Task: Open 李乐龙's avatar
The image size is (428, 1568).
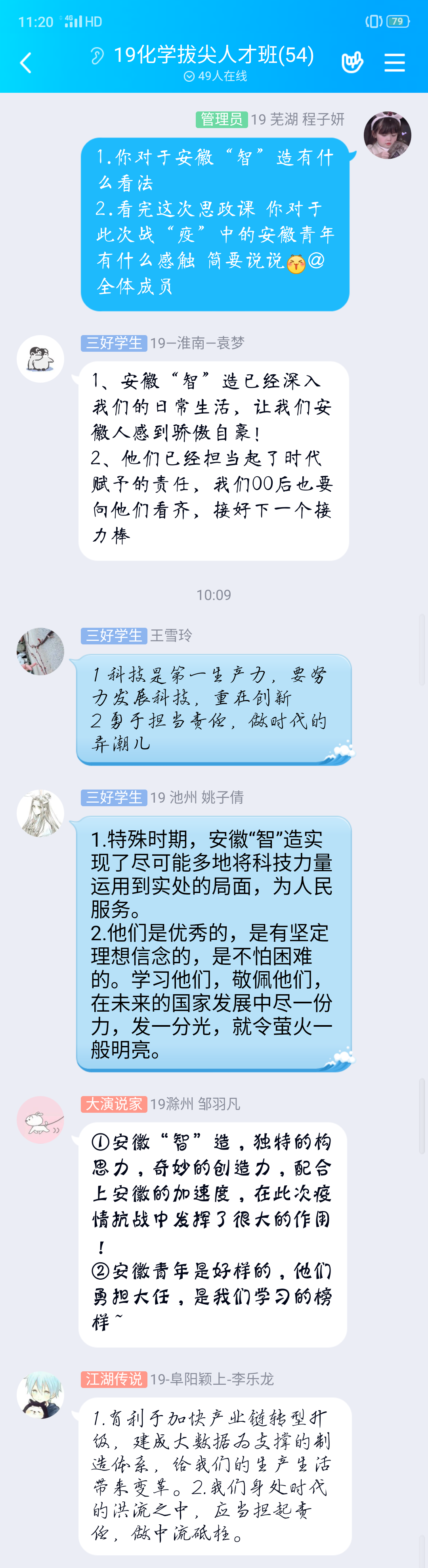Action: pyautogui.click(x=40, y=1395)
